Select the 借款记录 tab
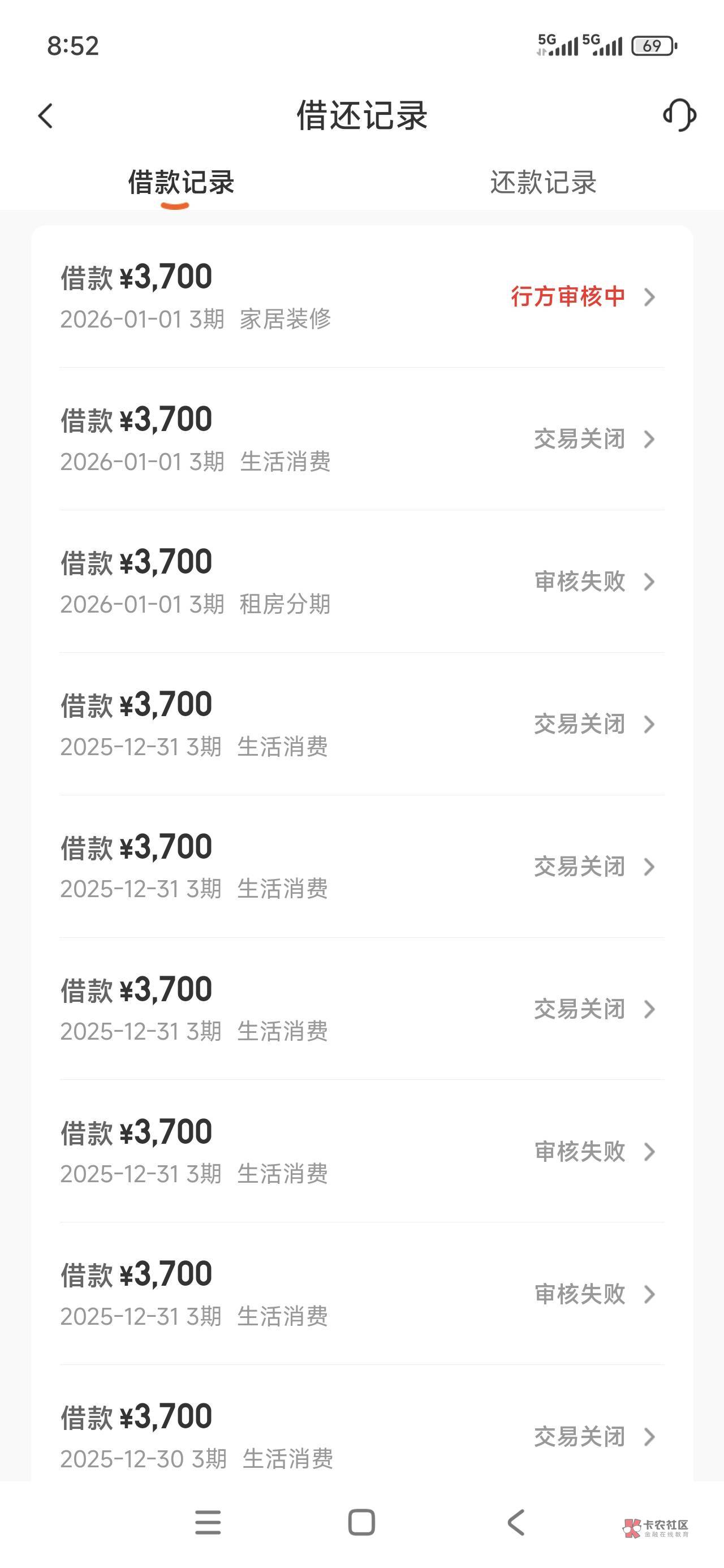724x1568 pixels. point(181,183)
